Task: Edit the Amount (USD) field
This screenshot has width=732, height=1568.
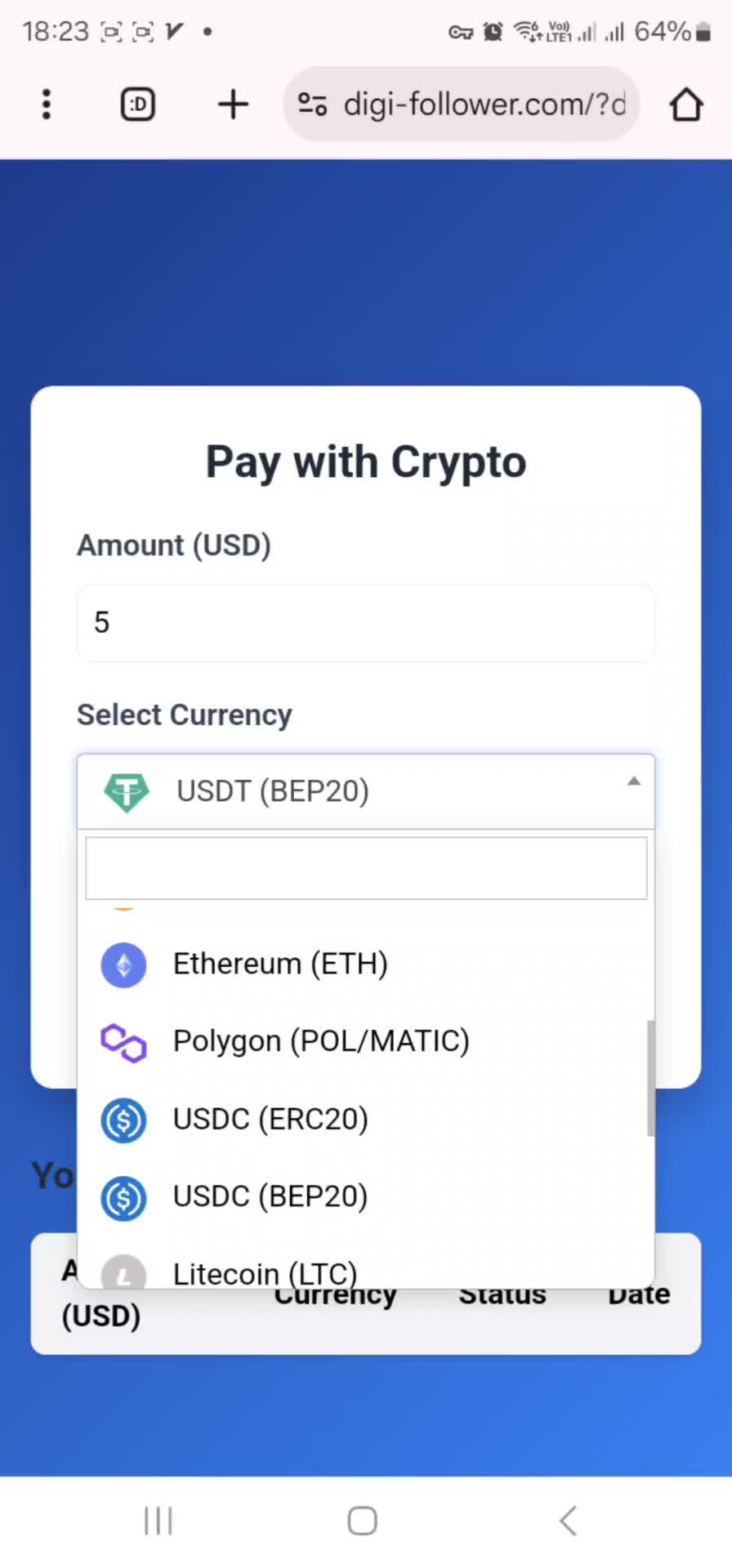Action: 365,622
